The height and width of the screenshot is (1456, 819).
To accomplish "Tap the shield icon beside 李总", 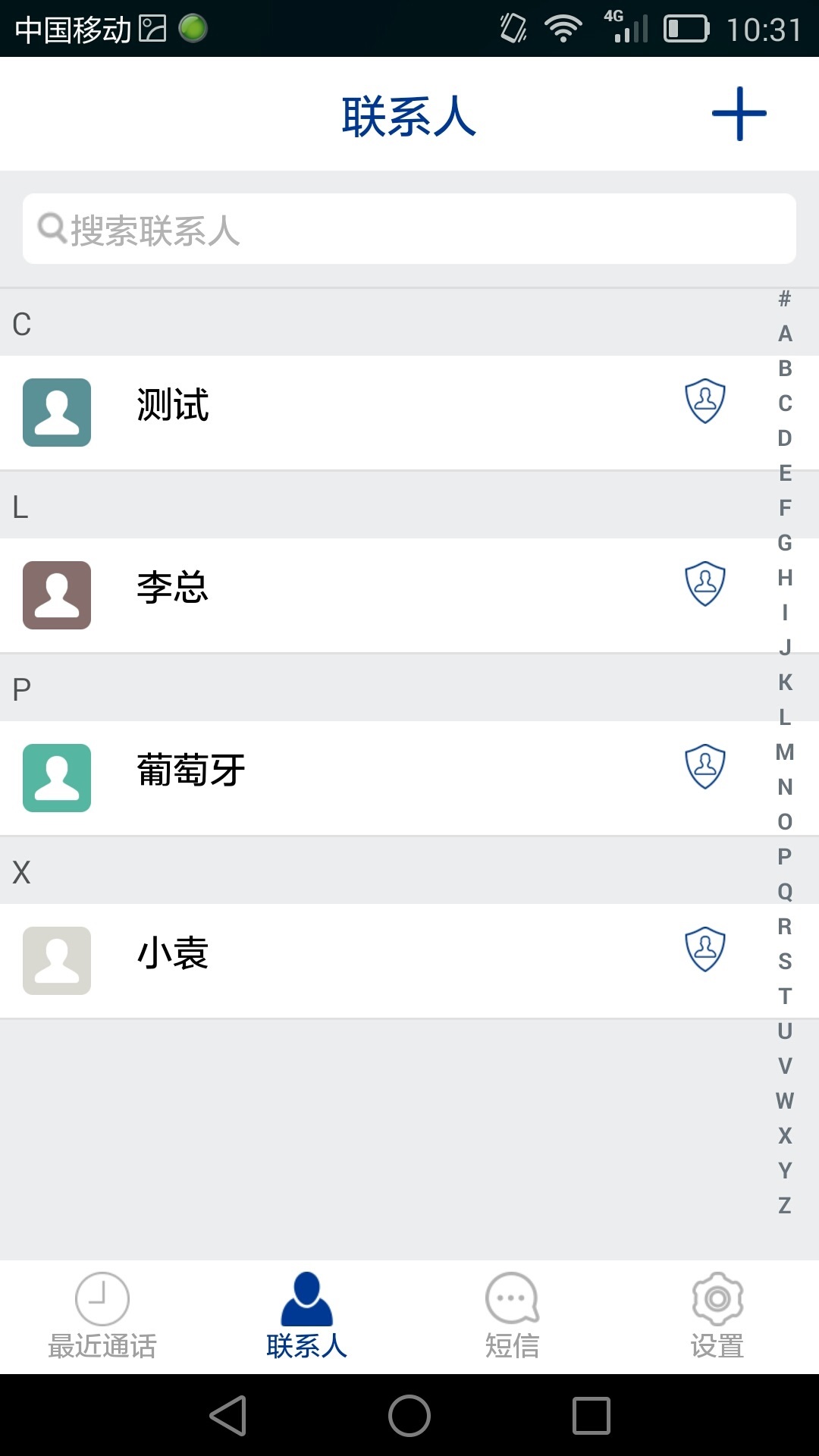I will (705, 585).
